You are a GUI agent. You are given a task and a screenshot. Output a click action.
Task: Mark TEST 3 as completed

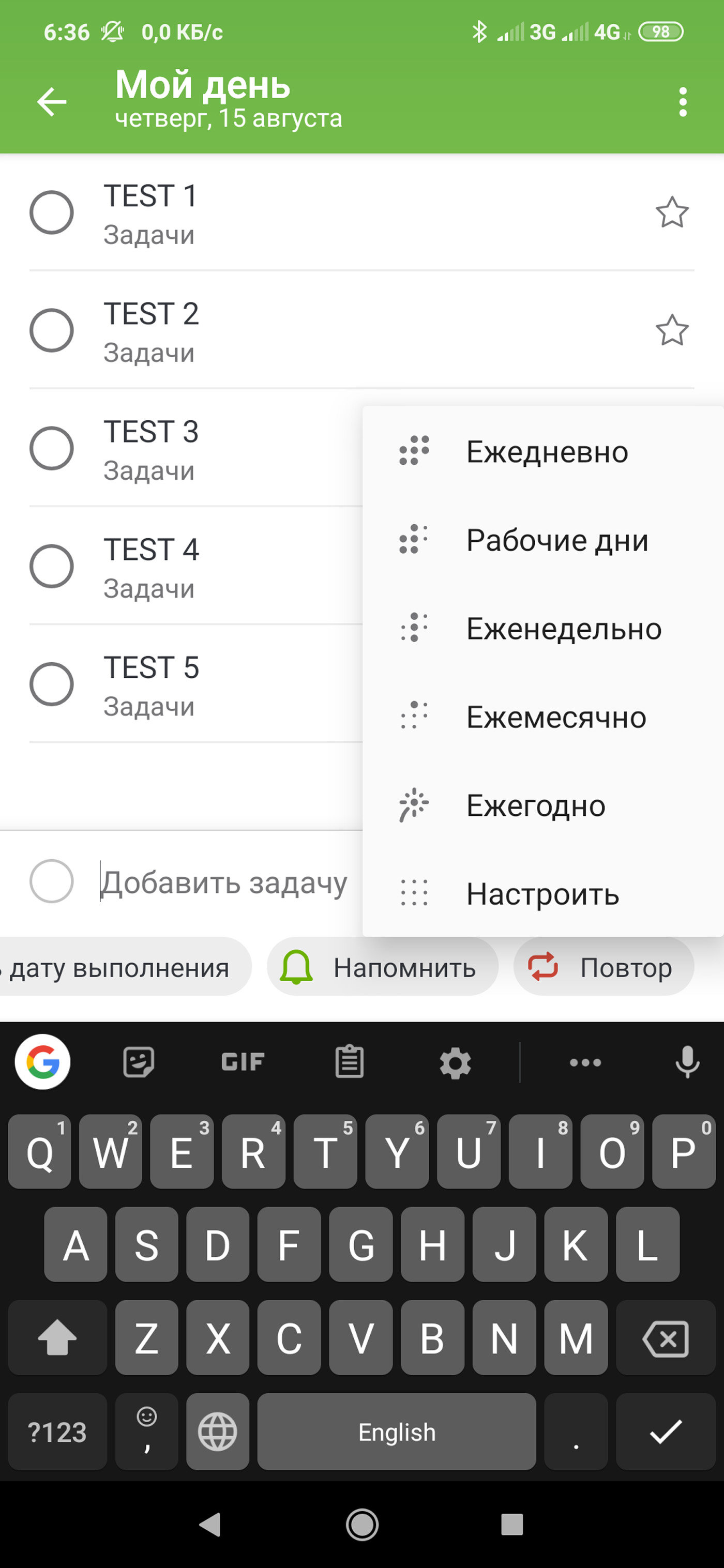pos(52,448)
